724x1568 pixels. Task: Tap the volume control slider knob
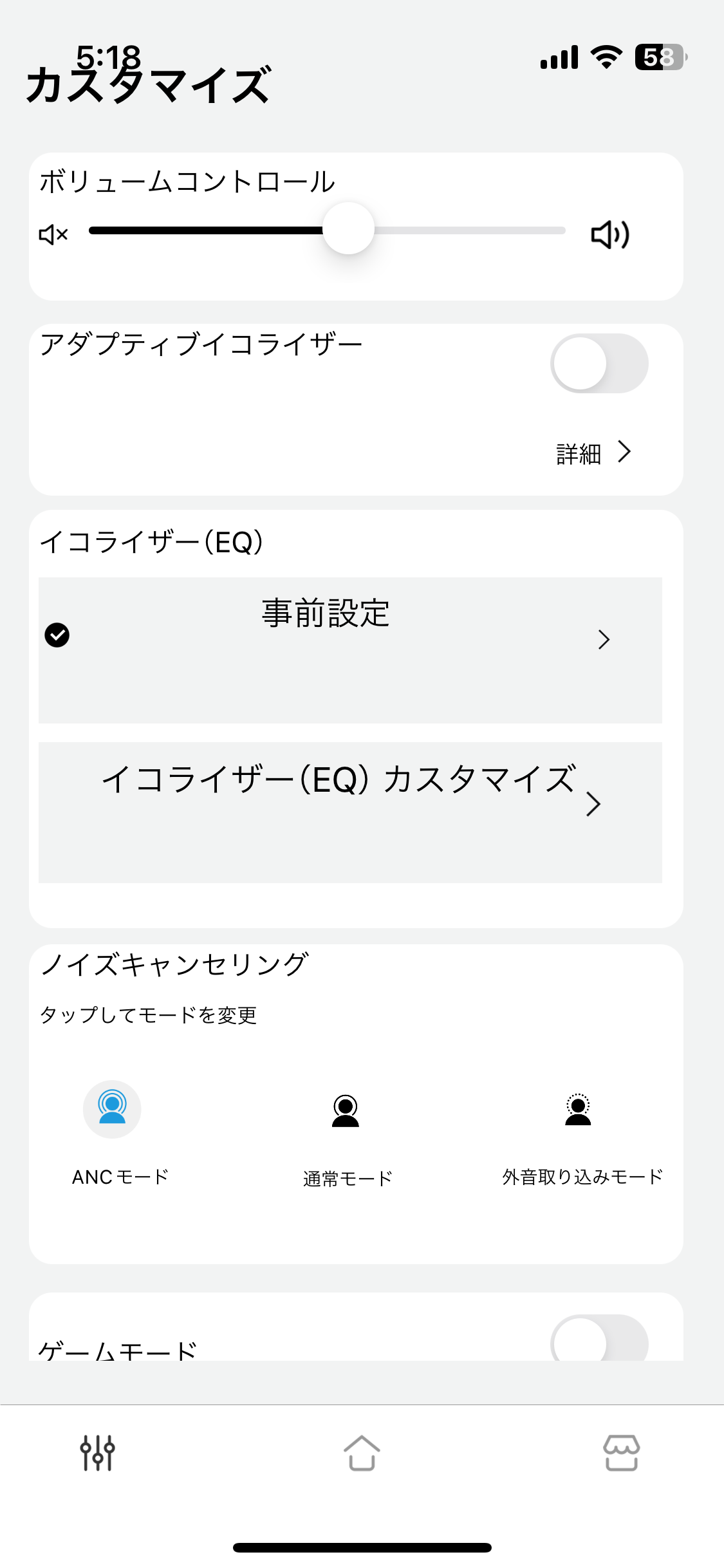click(348, 229)
